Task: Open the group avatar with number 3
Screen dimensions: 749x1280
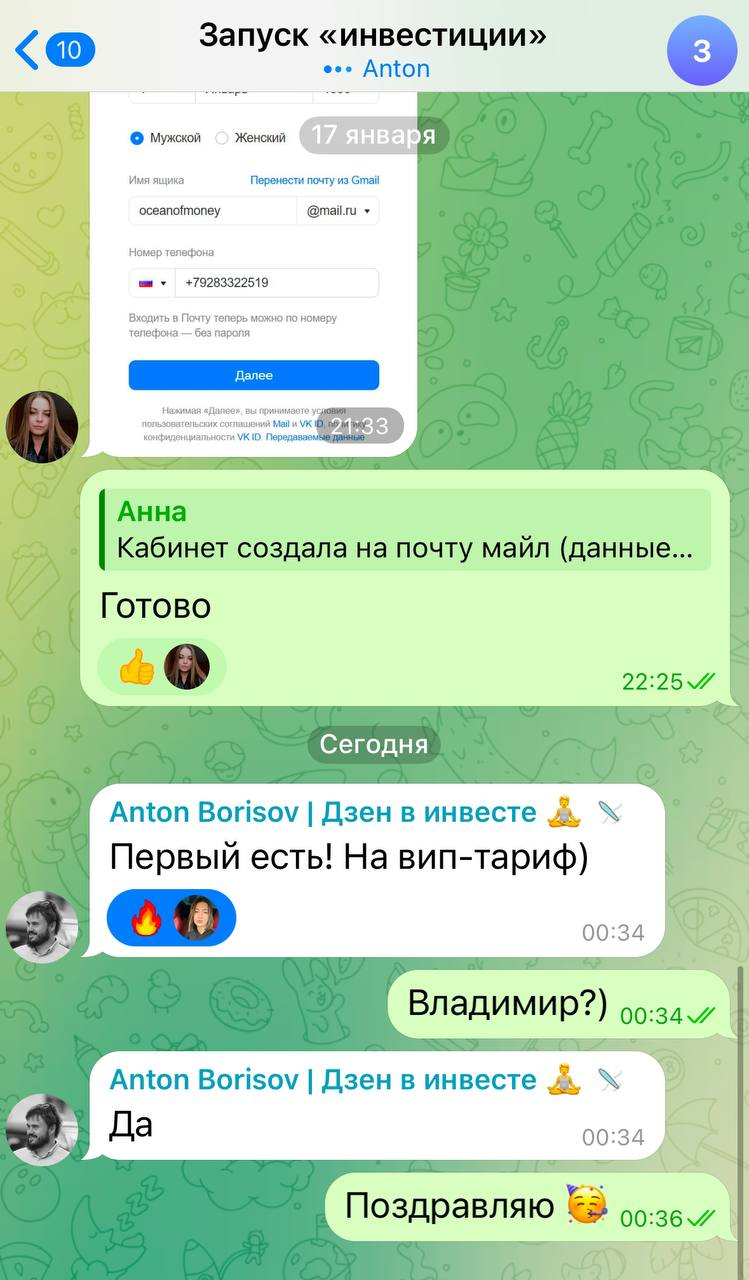Action: coord(701,50)
